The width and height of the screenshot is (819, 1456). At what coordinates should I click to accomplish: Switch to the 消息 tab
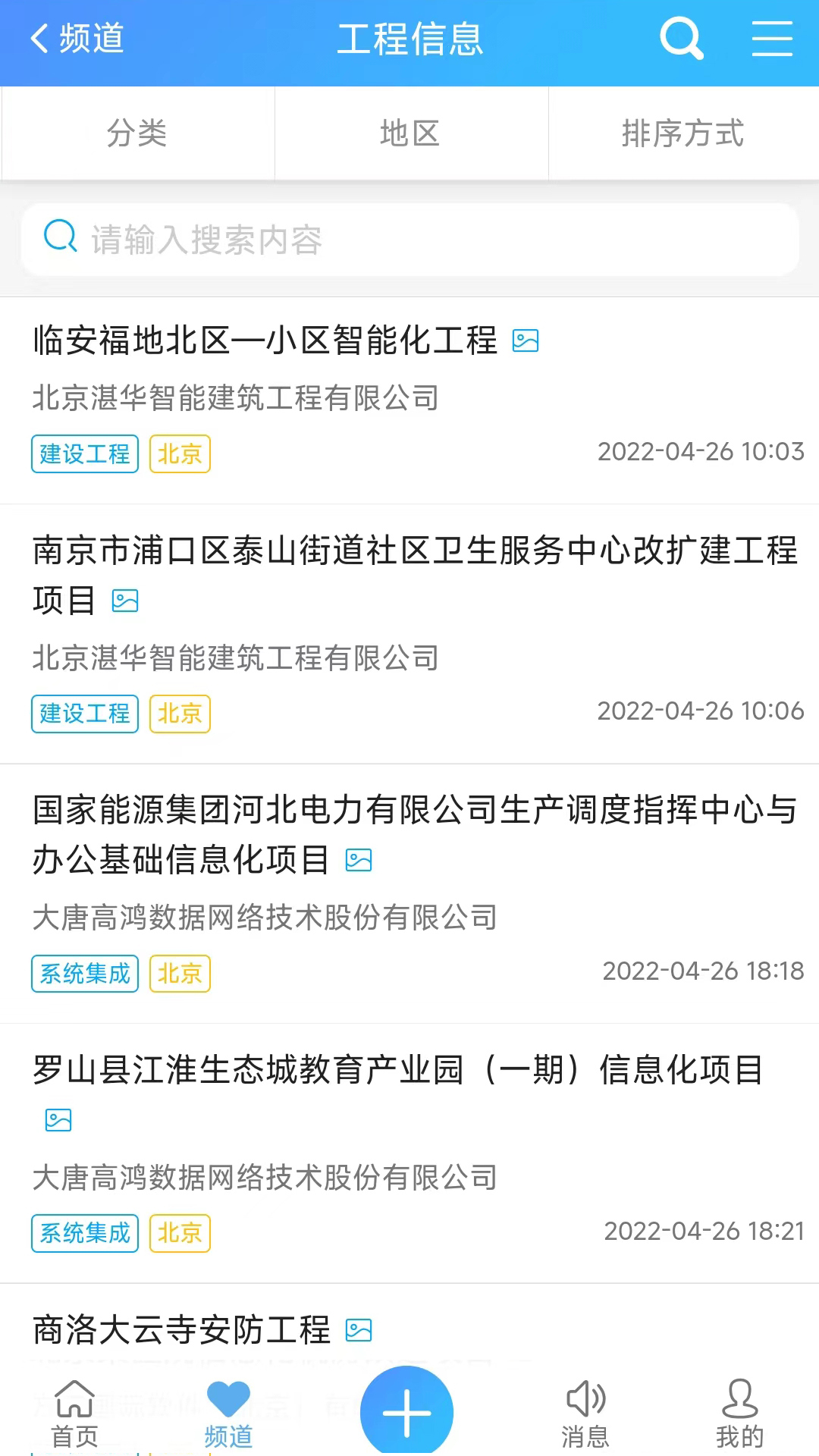tap(585, 1414)
